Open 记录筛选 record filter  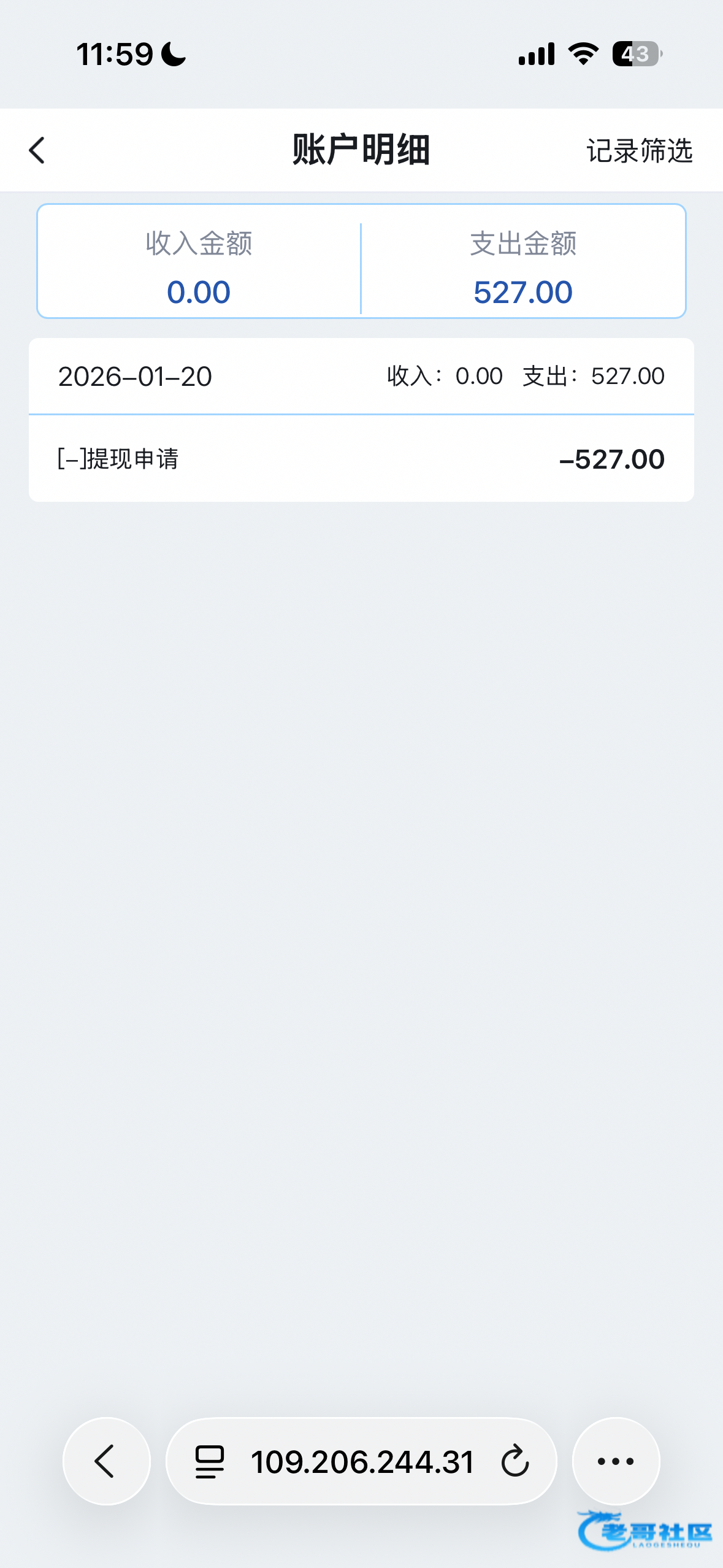[639, 151]
